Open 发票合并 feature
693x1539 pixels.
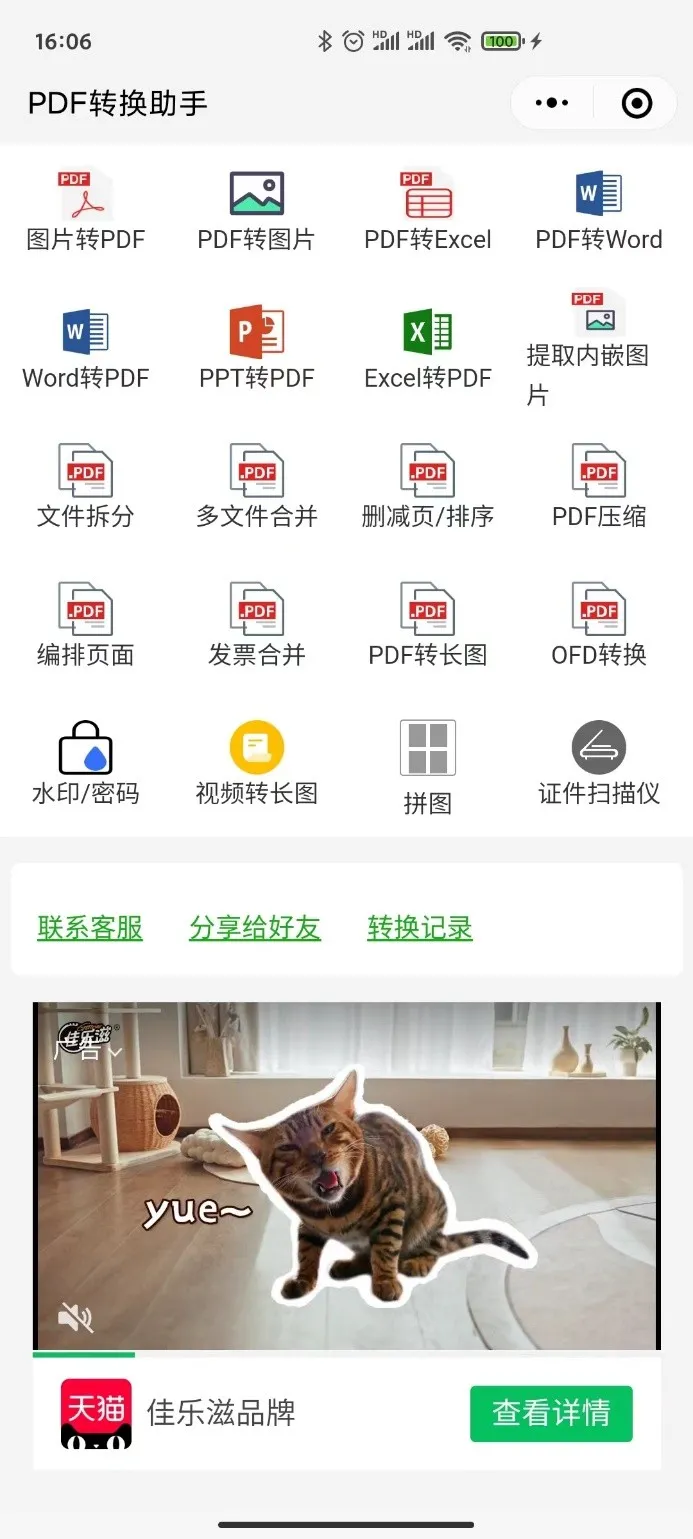coord(257,626)
